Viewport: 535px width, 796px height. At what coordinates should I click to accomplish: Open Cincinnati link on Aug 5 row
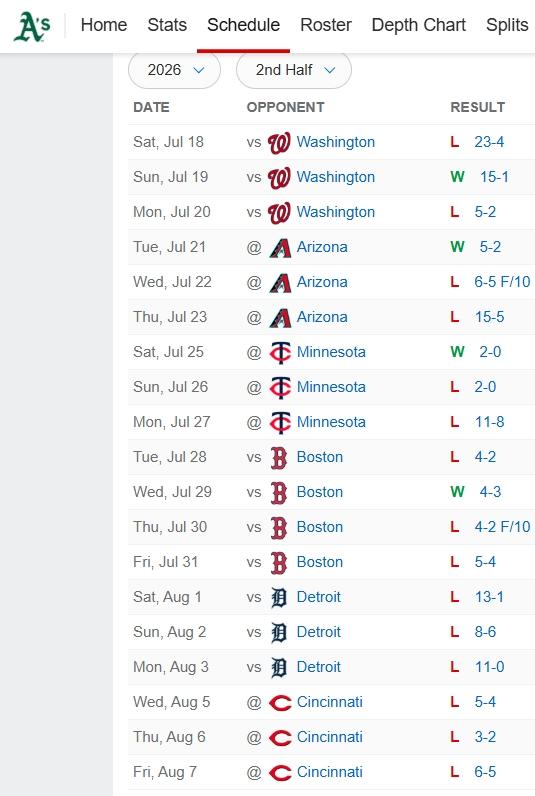329,703
